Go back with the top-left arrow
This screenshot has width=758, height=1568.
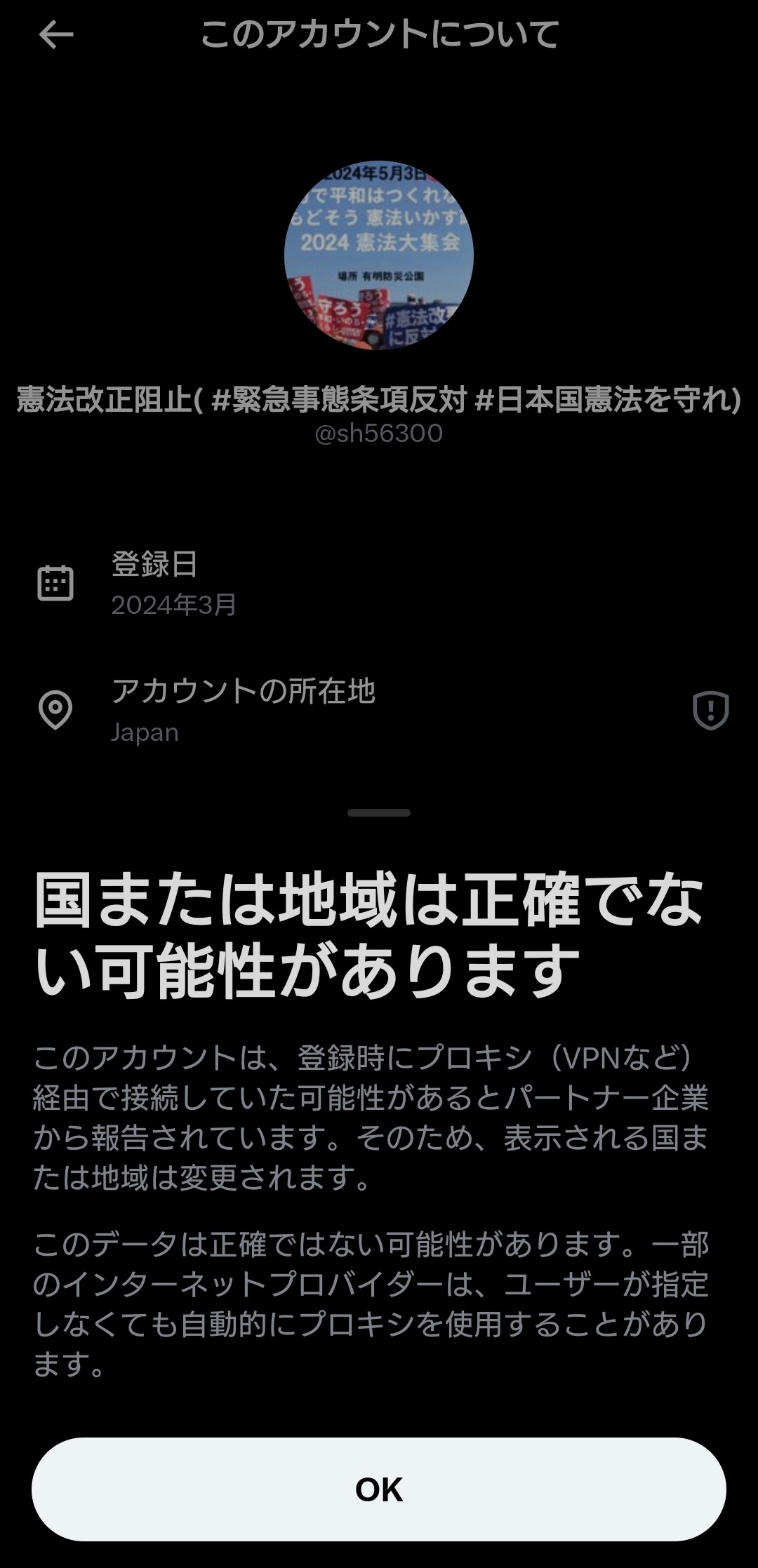click(56, 34)
